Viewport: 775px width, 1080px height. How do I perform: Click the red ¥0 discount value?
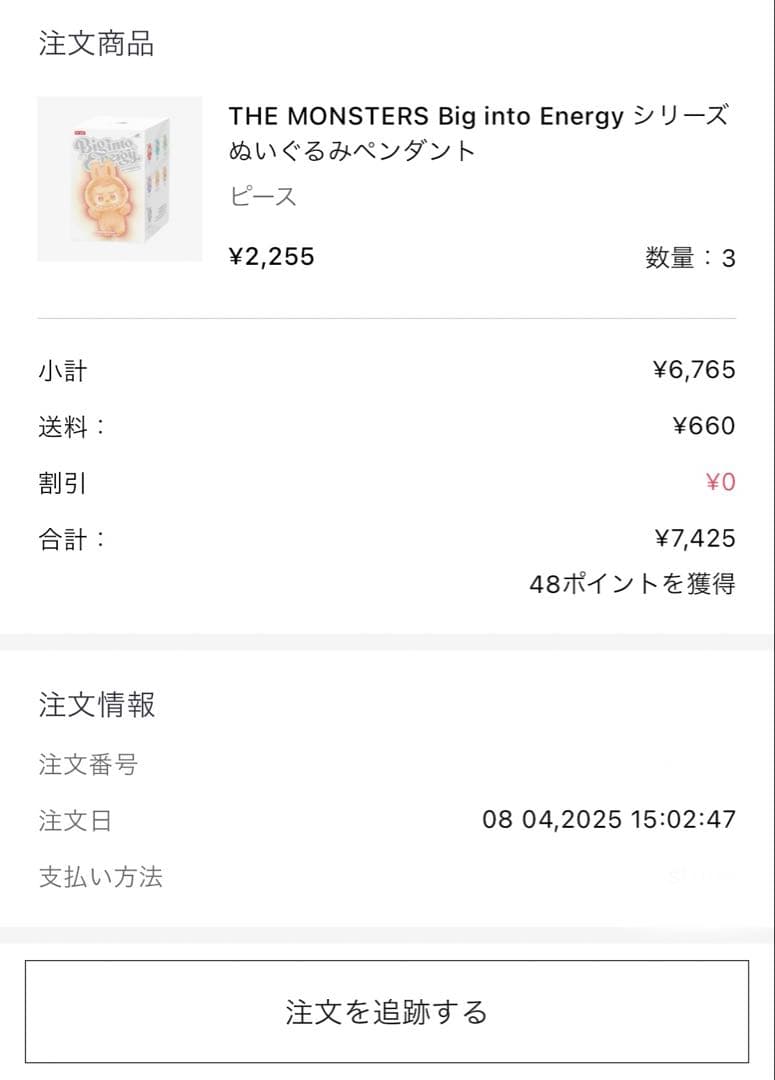(x=722, y=482)
